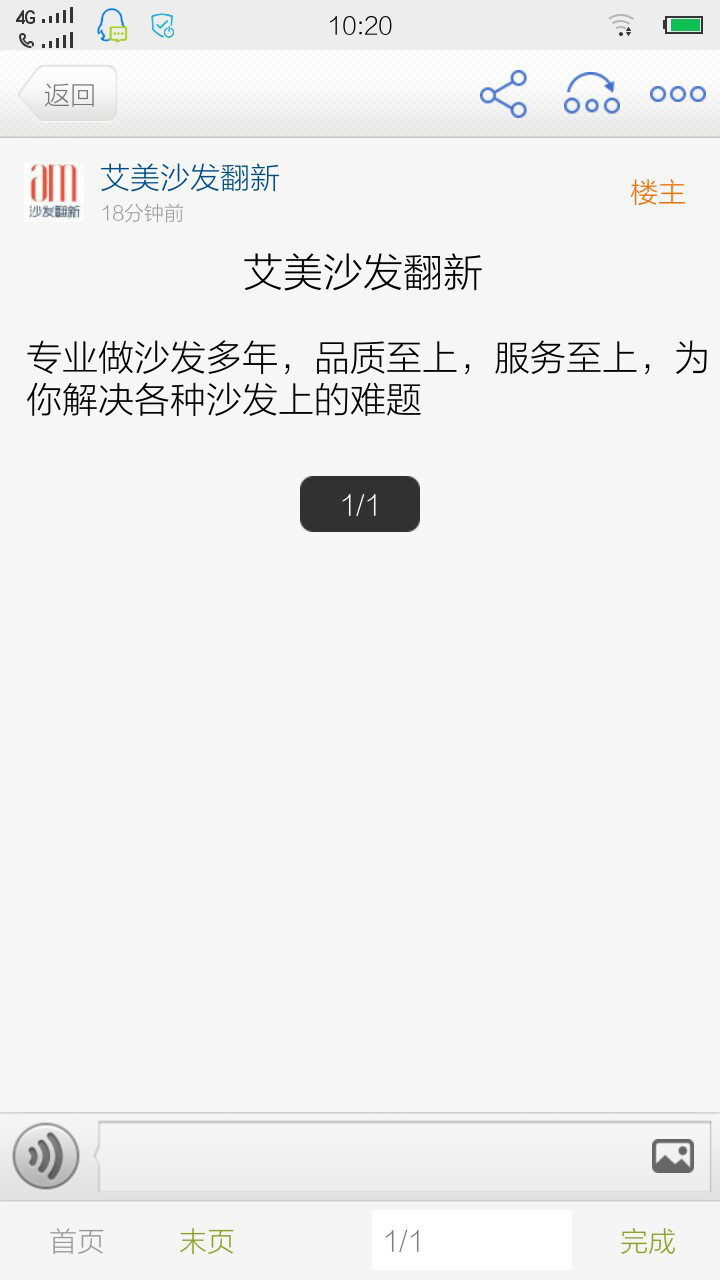Open the page jump icon

[x=591, y=94]
